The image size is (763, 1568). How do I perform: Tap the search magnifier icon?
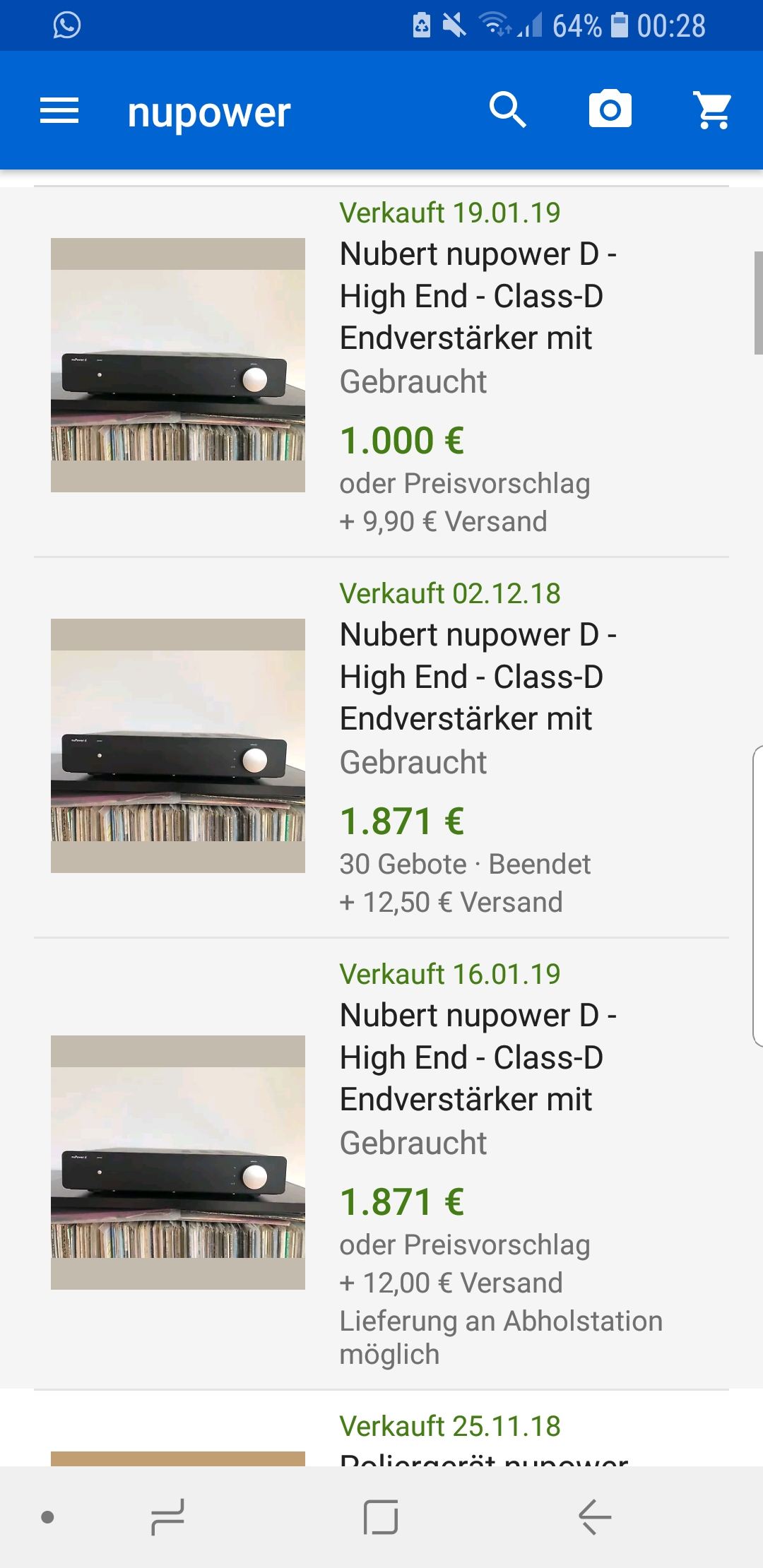pyautogui.click(x=508, y=110)
